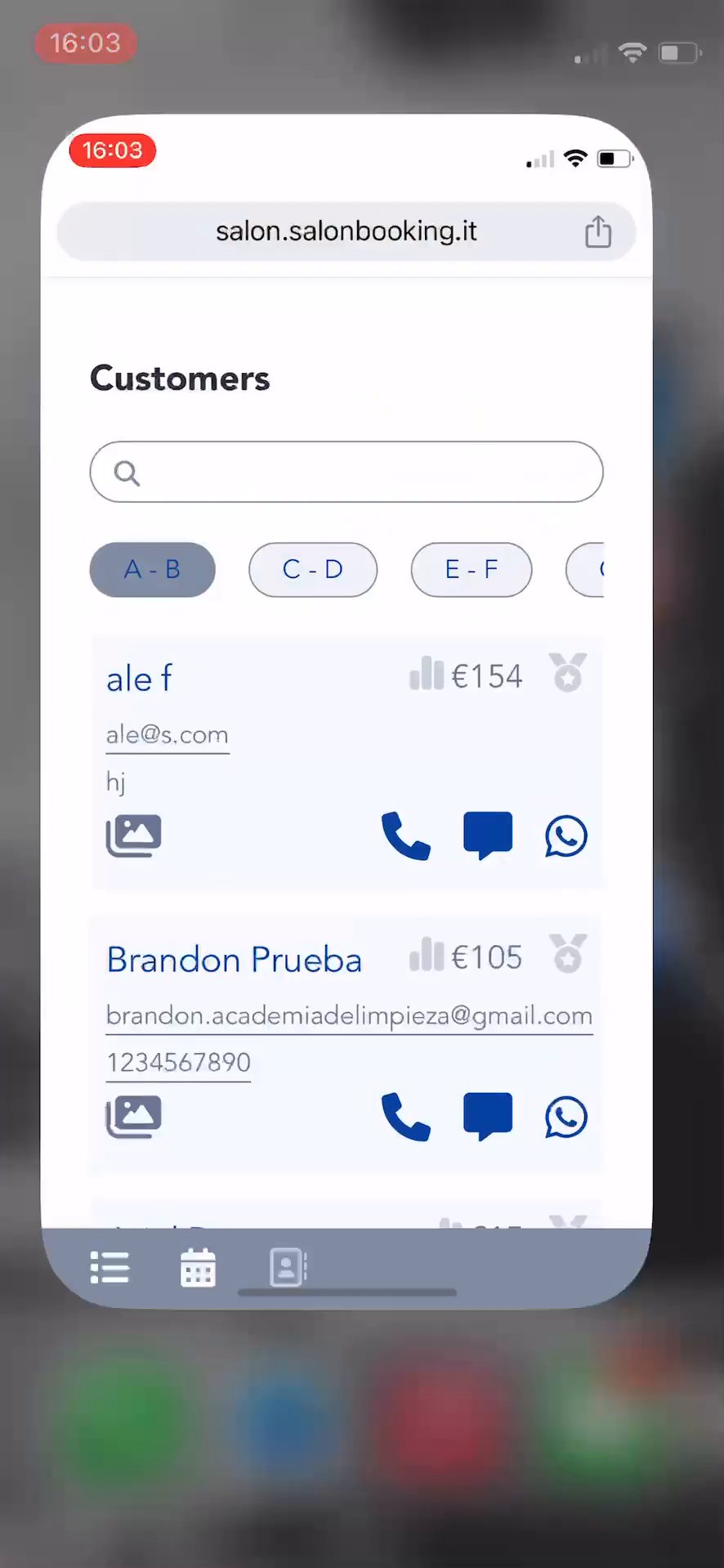Tap phone number 1234567890 link
This screenshot has width=724, height=1568.
(178, 1062)
